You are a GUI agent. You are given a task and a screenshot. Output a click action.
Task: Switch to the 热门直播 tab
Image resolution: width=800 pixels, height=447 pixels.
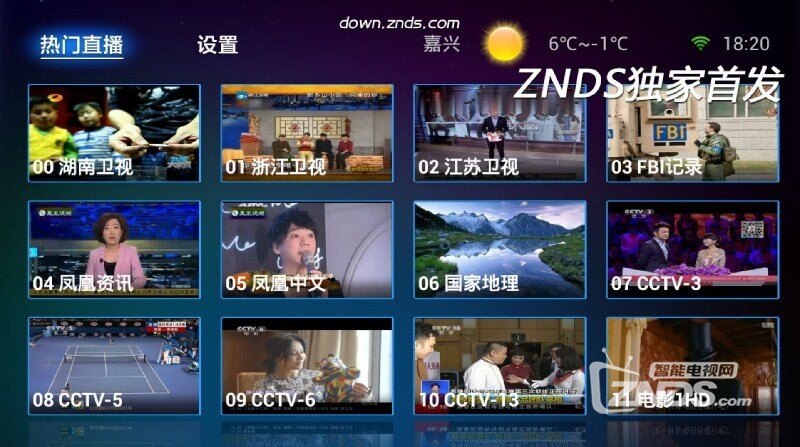[81, 45]
